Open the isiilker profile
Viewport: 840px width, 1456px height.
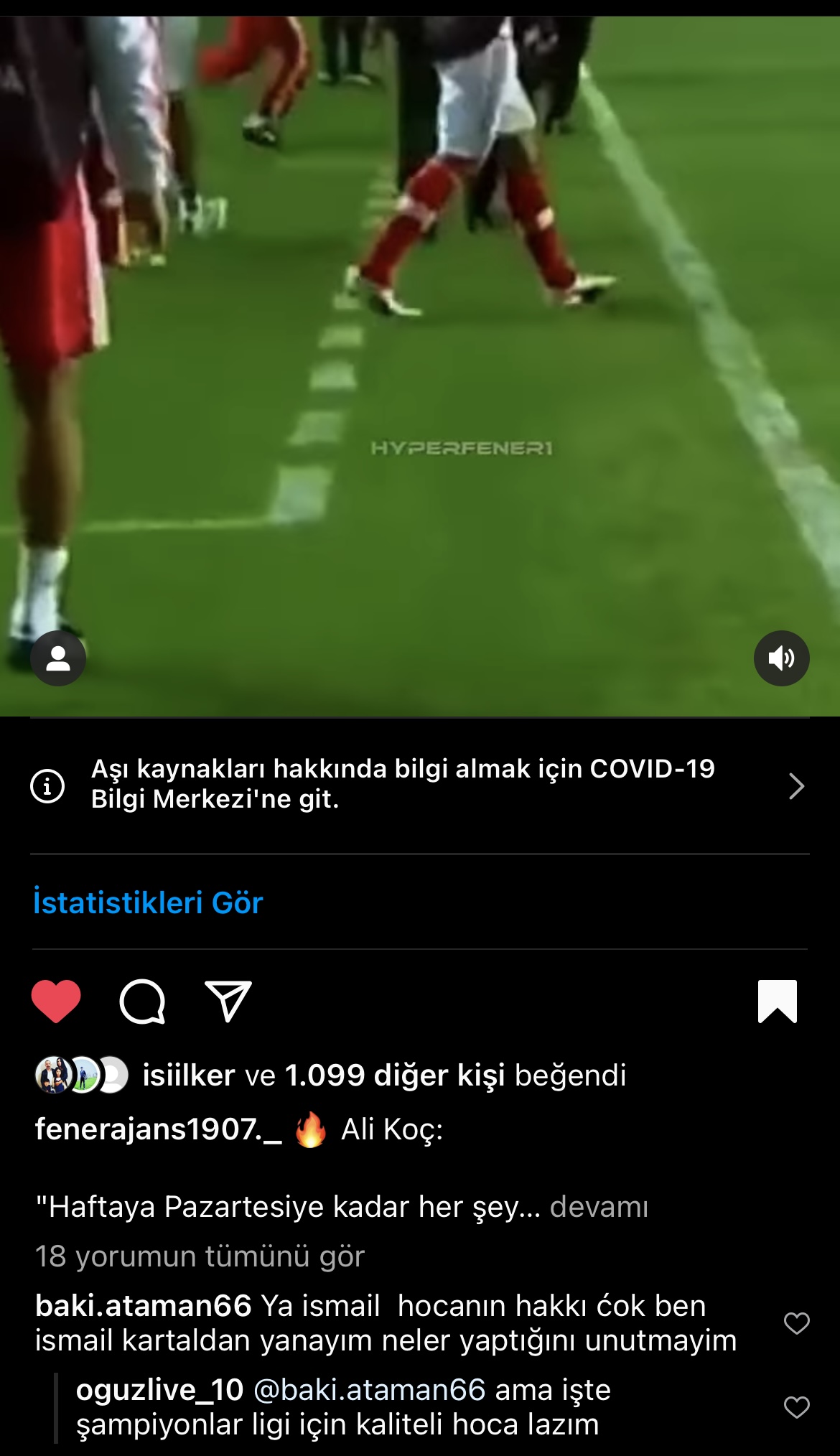[x=189, y=1075]
